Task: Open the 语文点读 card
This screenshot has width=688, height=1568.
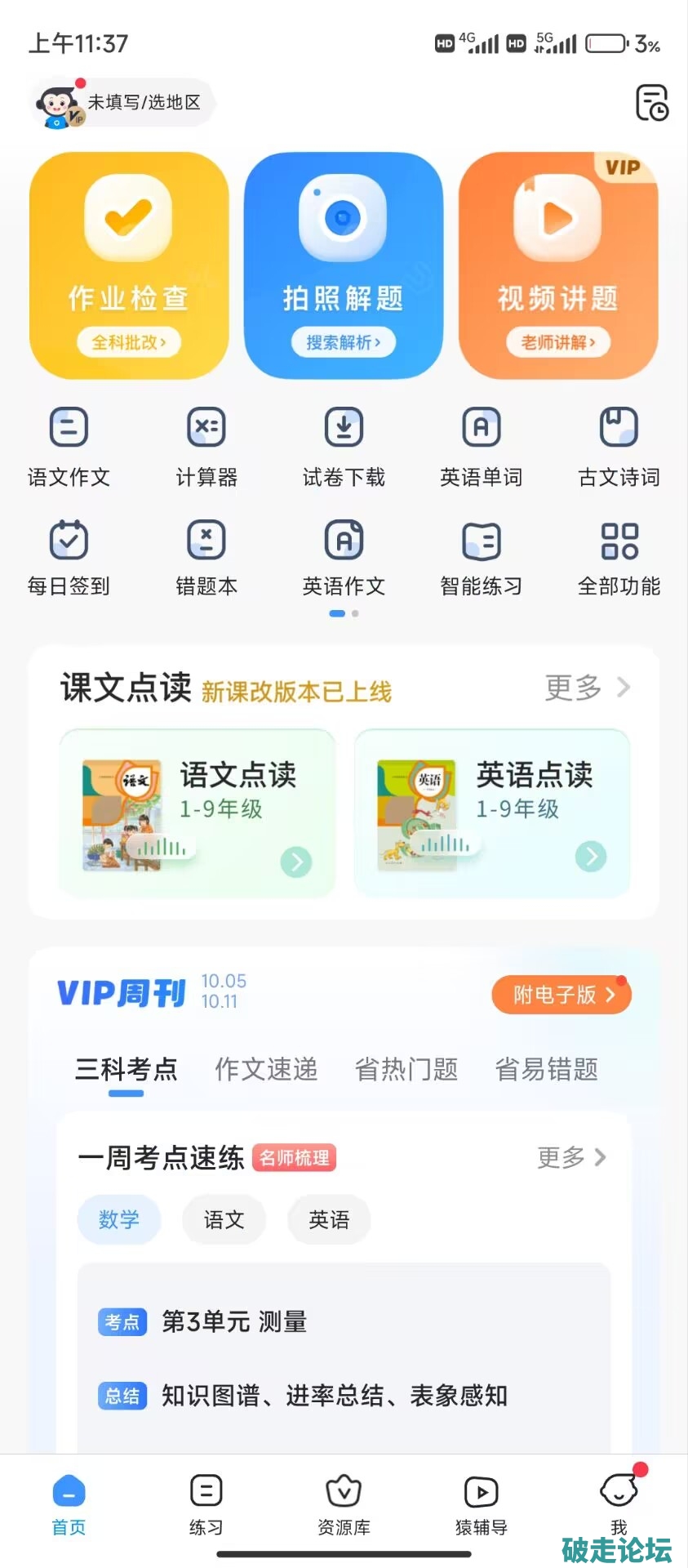Action: click(x=198, y=813)
